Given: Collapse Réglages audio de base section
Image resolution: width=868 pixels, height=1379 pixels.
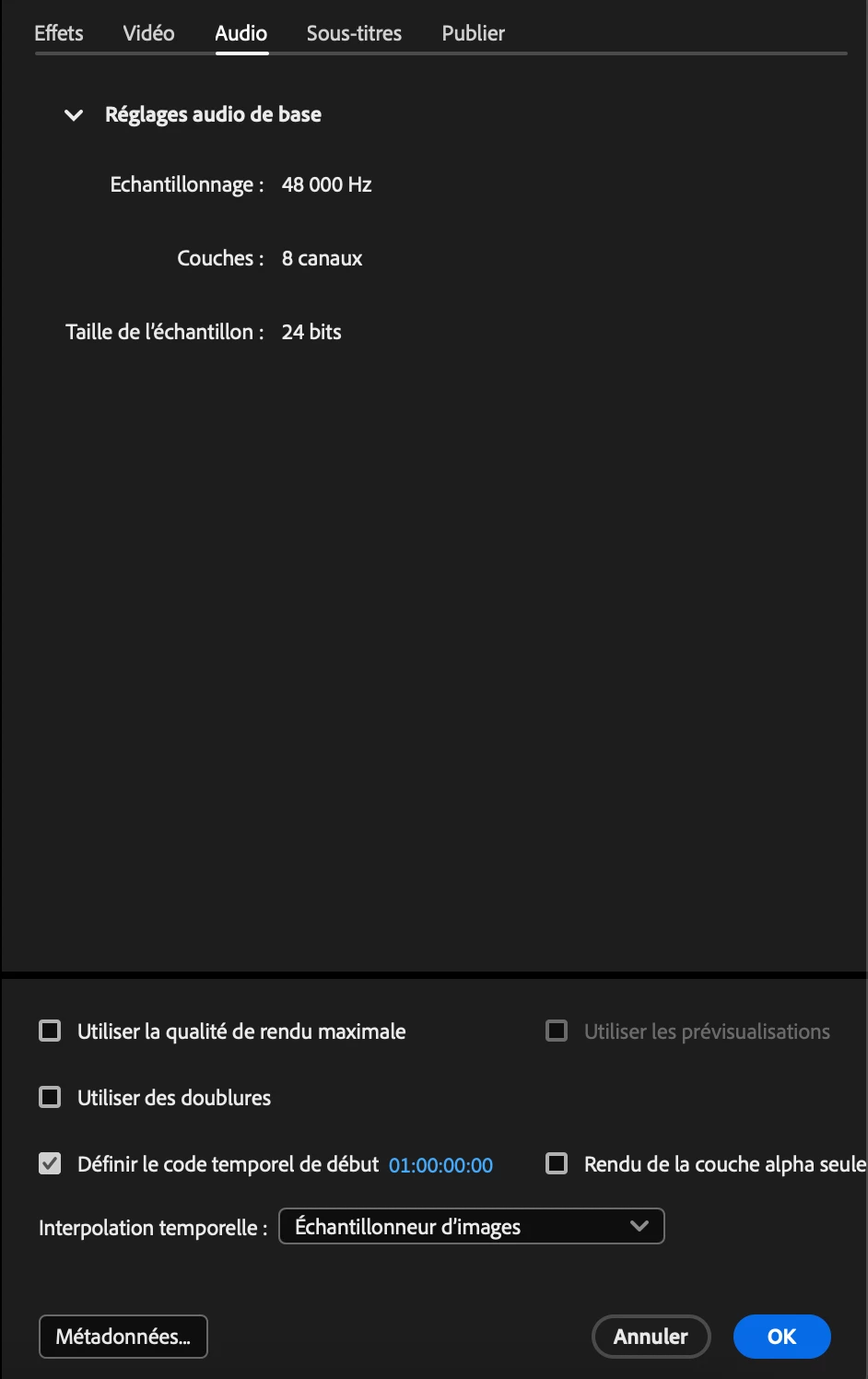Looking at the screenshot, I should pyautogui.click(x=74, y=115).
